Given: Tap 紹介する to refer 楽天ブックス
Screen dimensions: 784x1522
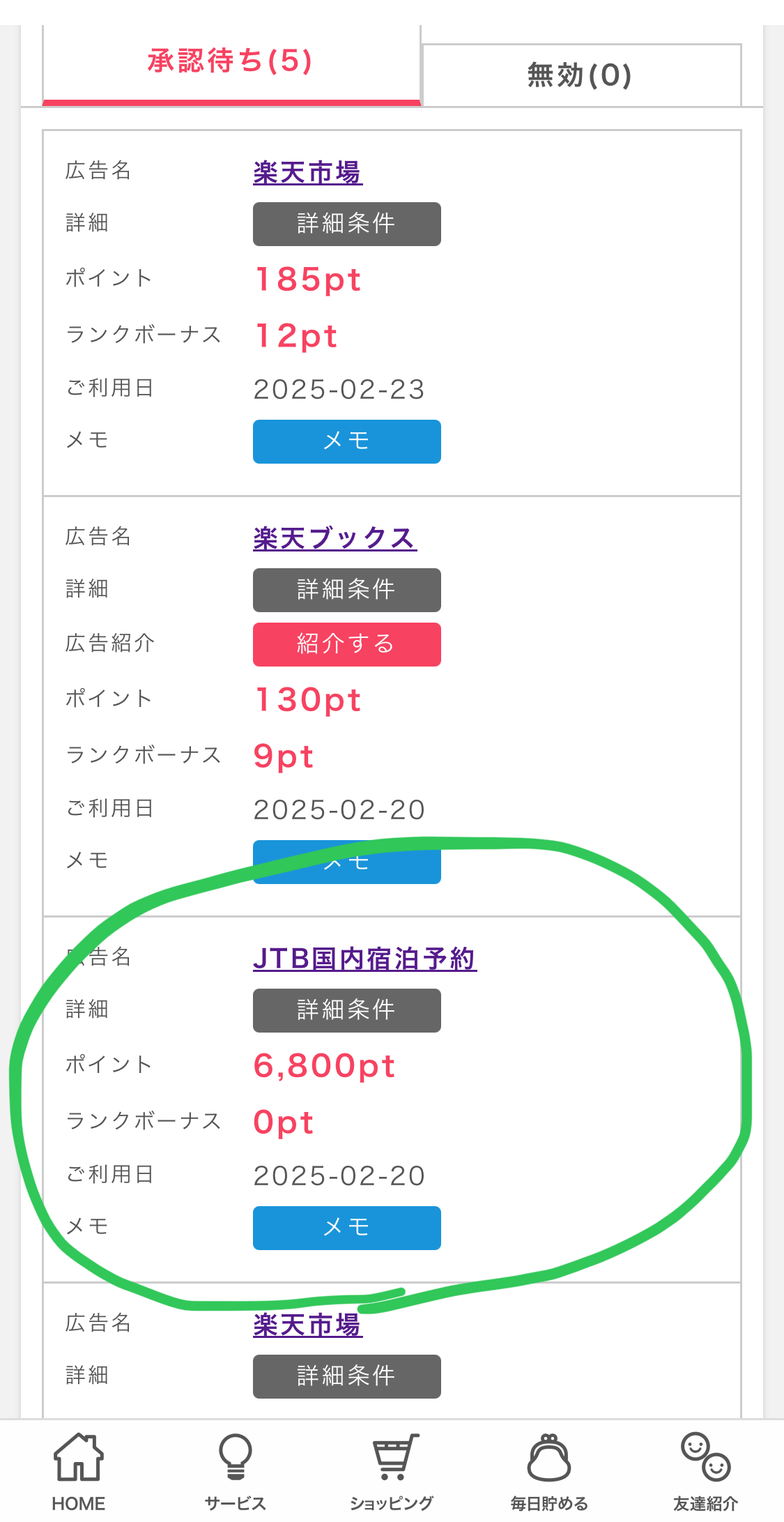Looking at the screenshot, I should (346, 644).
